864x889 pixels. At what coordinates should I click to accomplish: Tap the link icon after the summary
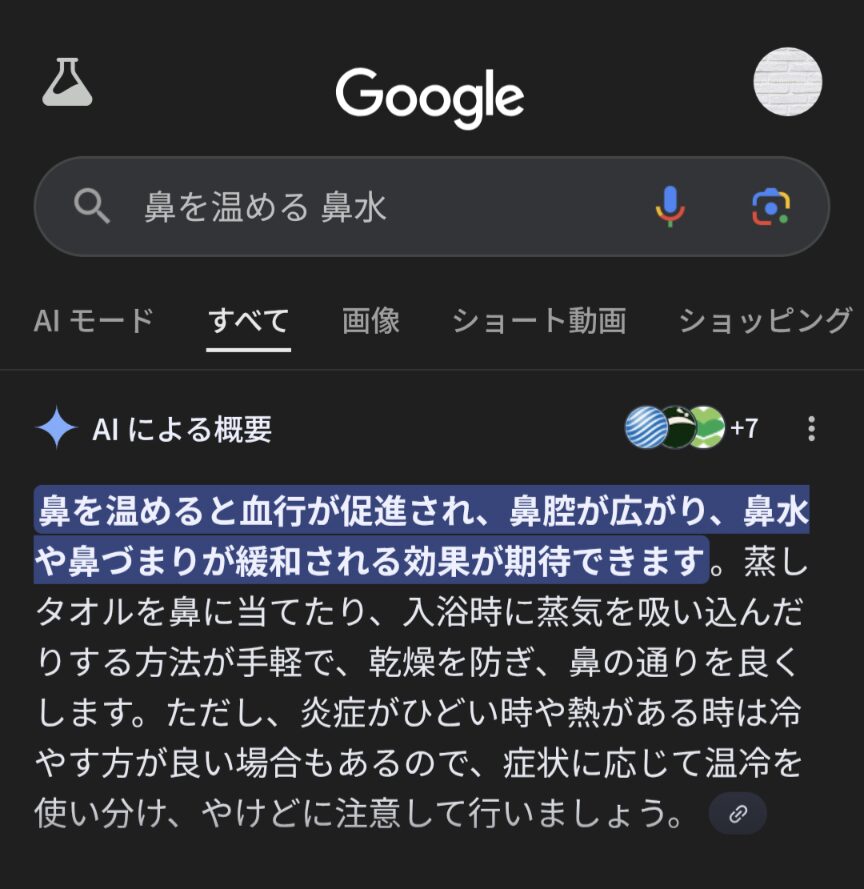tap(738, 814)
